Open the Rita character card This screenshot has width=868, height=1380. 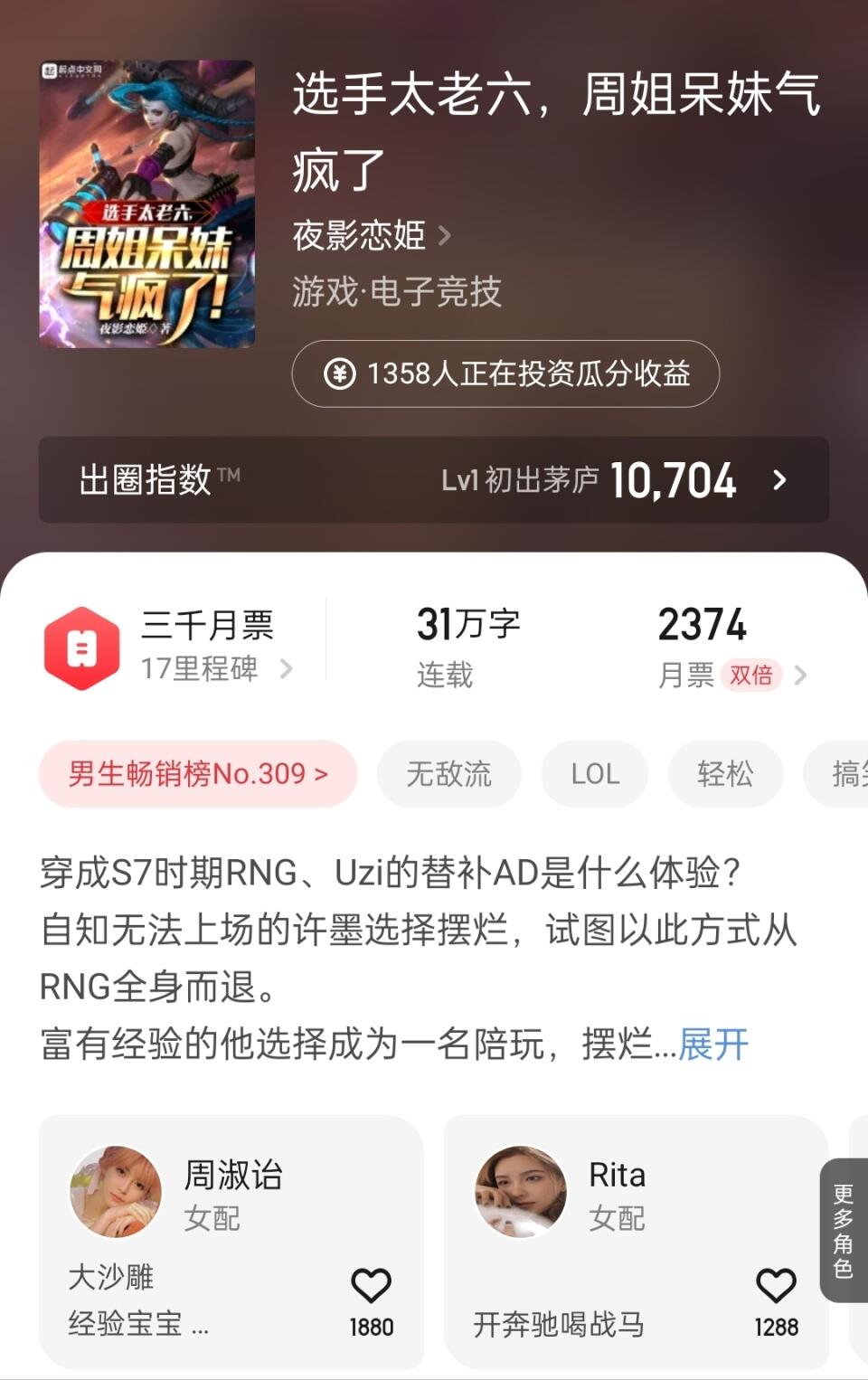pyautogui.click(x=637, y=1242)
